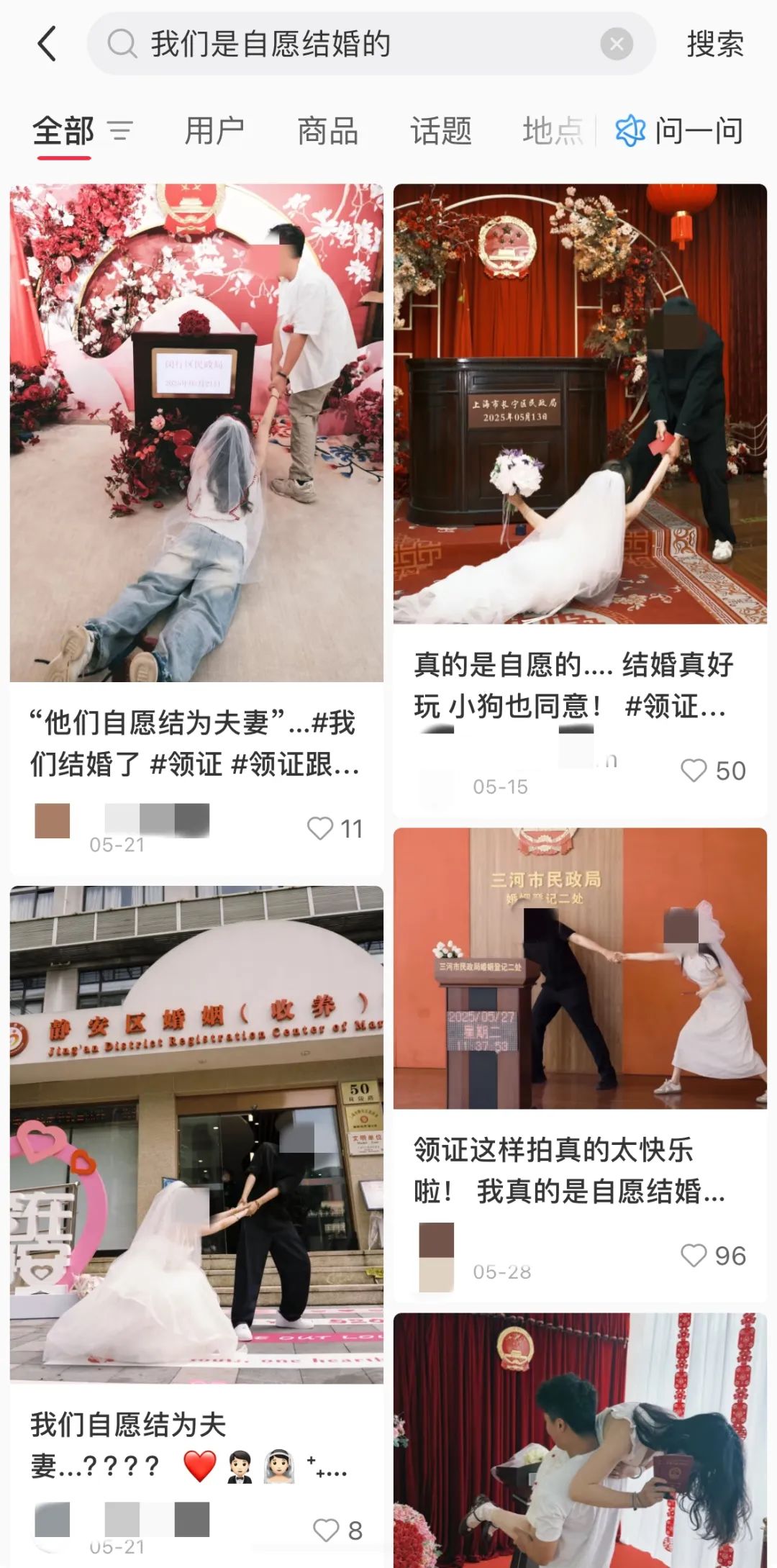Image resolution: width=777 pixels, height=1568 pixels.
Task: Switch to the 话题 tab
Action: [x=440, y=131]
